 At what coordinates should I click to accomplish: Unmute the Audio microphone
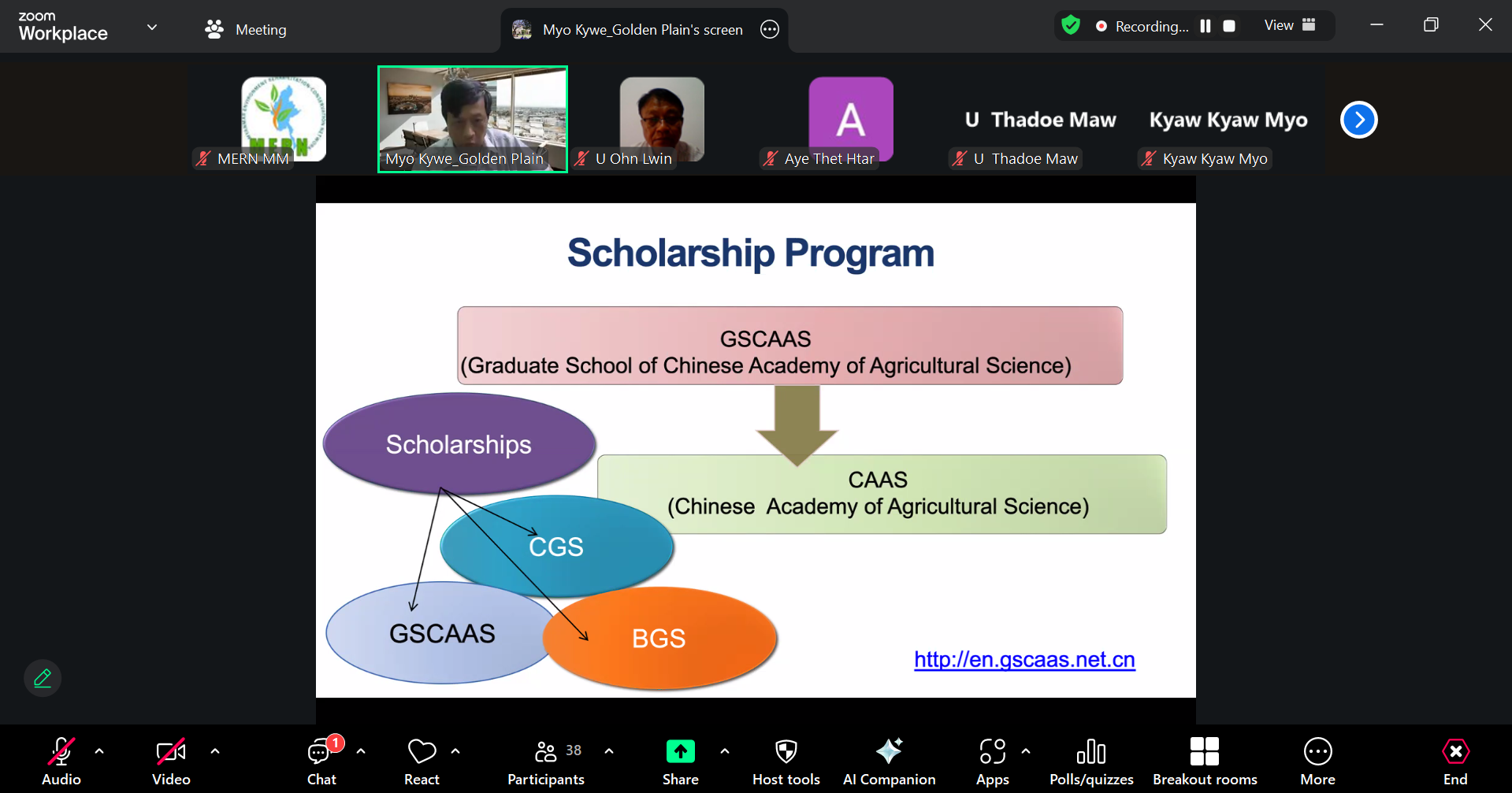tap(61, 761)
